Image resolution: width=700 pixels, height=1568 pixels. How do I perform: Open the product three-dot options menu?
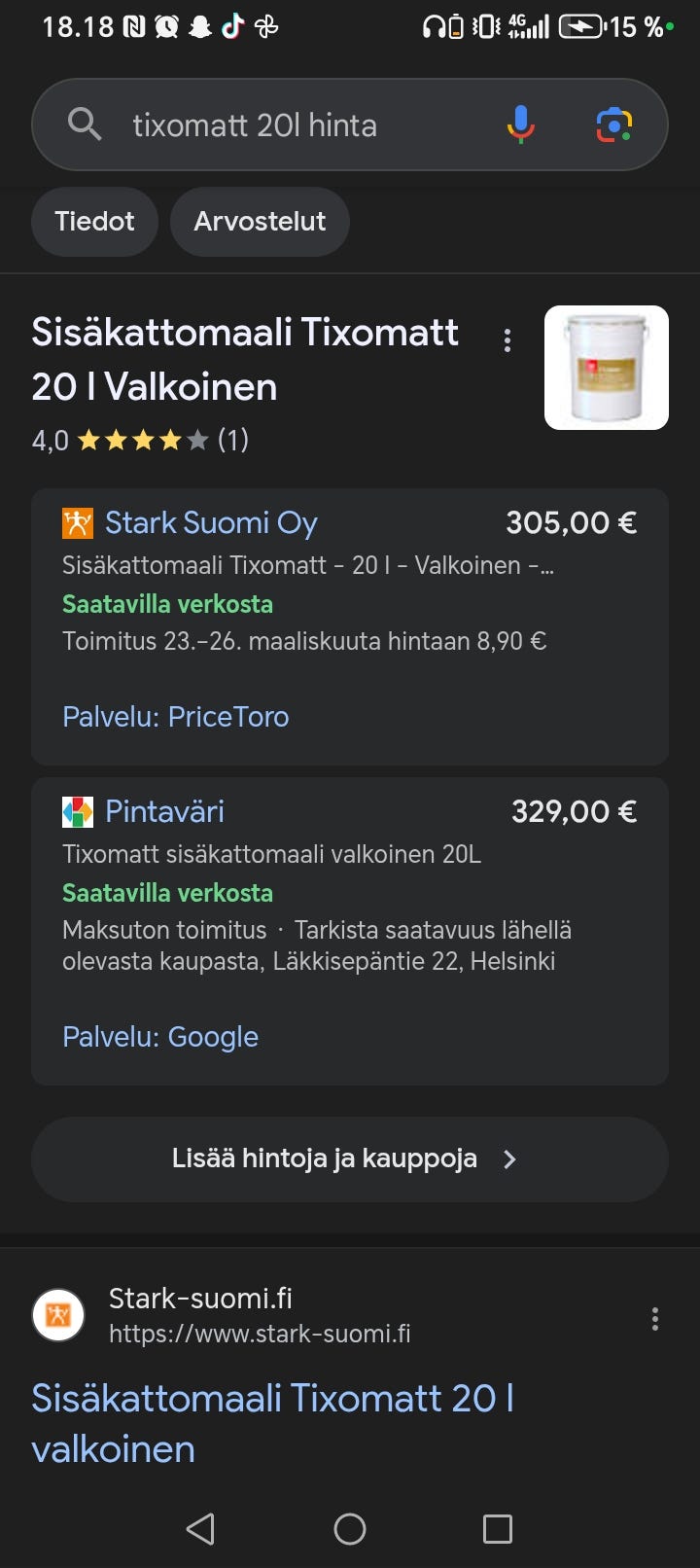coord(508,341)
